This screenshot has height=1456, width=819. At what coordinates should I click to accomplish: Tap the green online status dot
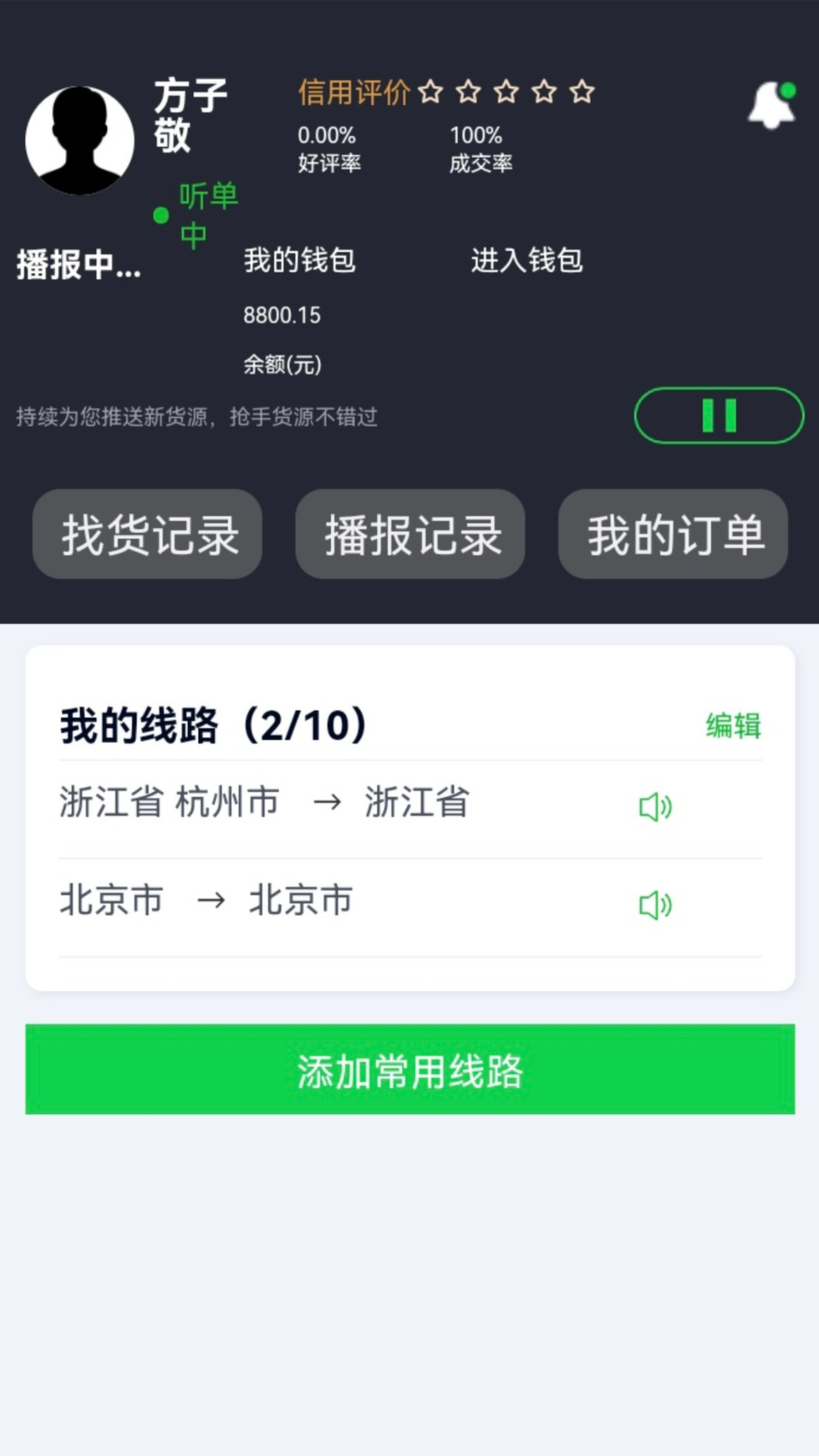160,215
